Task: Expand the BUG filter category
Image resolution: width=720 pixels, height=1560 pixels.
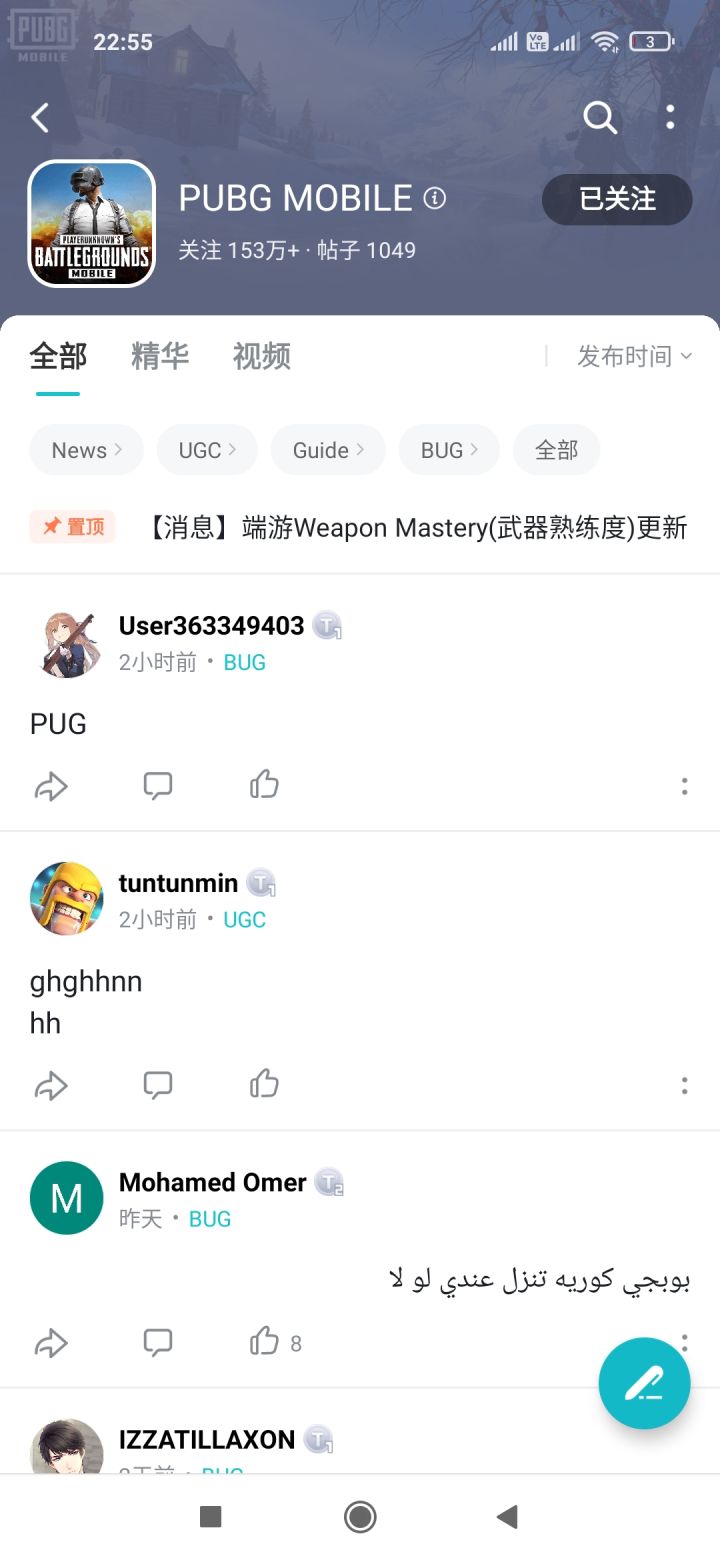Action: 448,450
